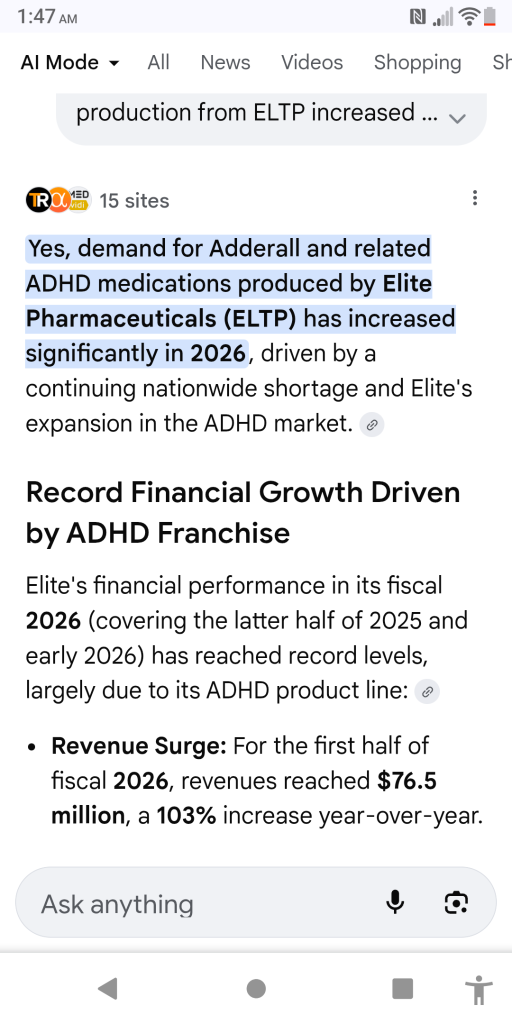Switch to the News tab
The image size is (512, 1024).
pos(225,63)
